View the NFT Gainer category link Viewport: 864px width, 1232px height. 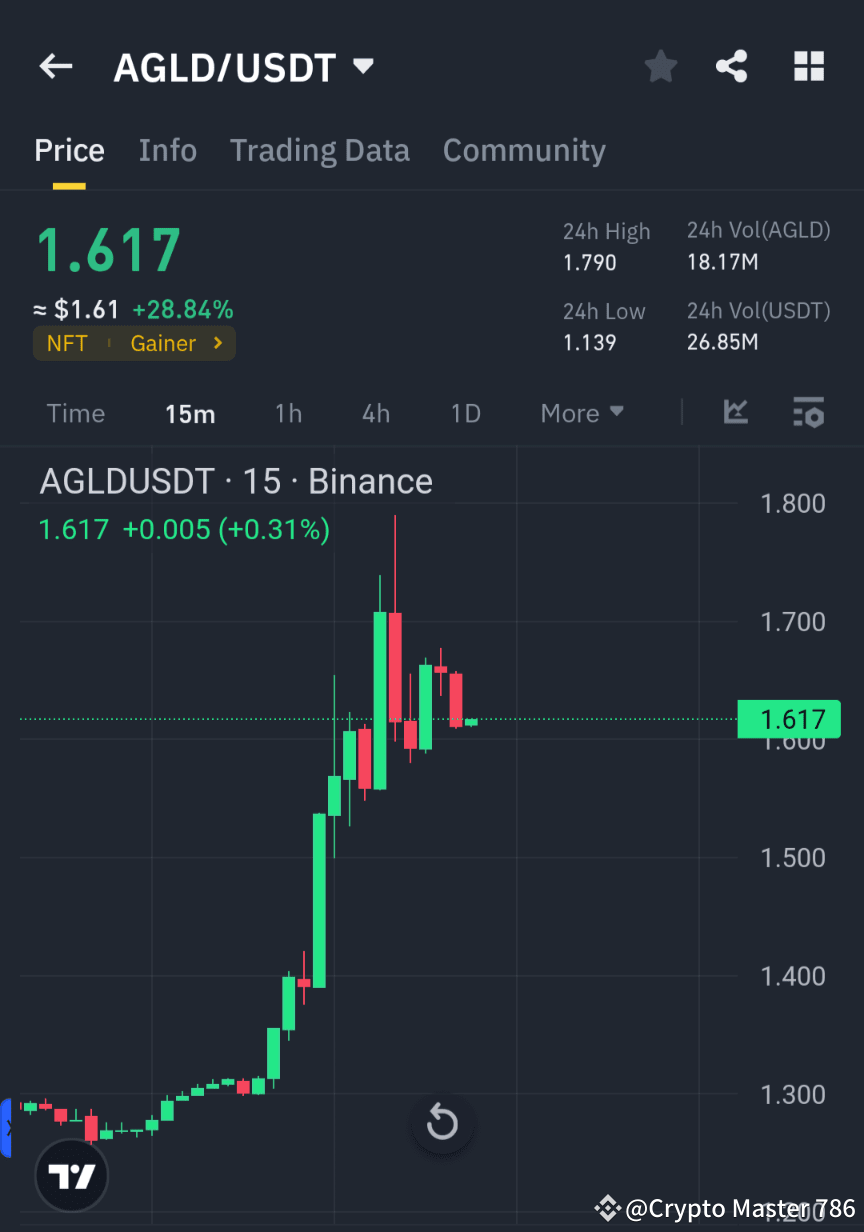click(x=134, y=343)
